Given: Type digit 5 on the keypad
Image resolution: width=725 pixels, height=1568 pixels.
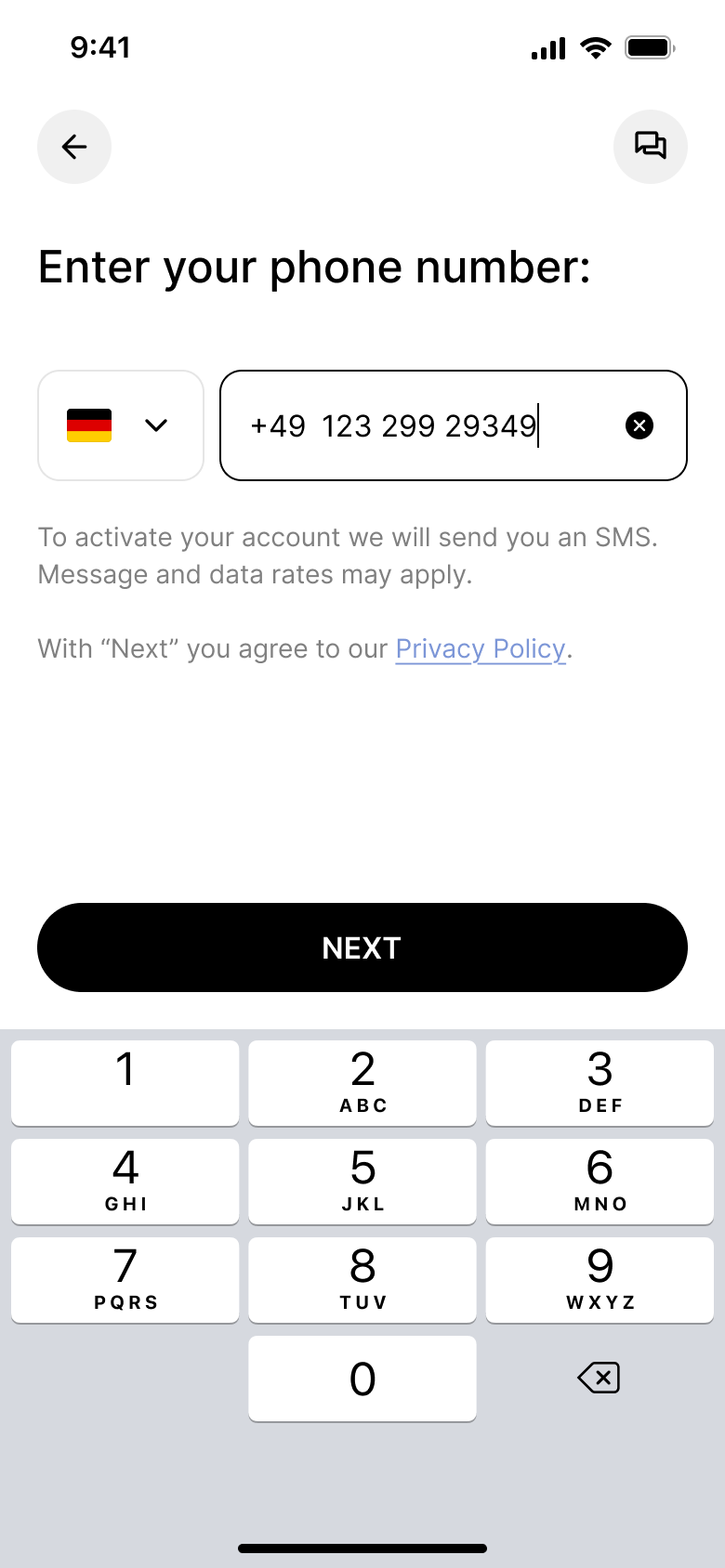Looking at the screenshot, I should [362, 1182].
